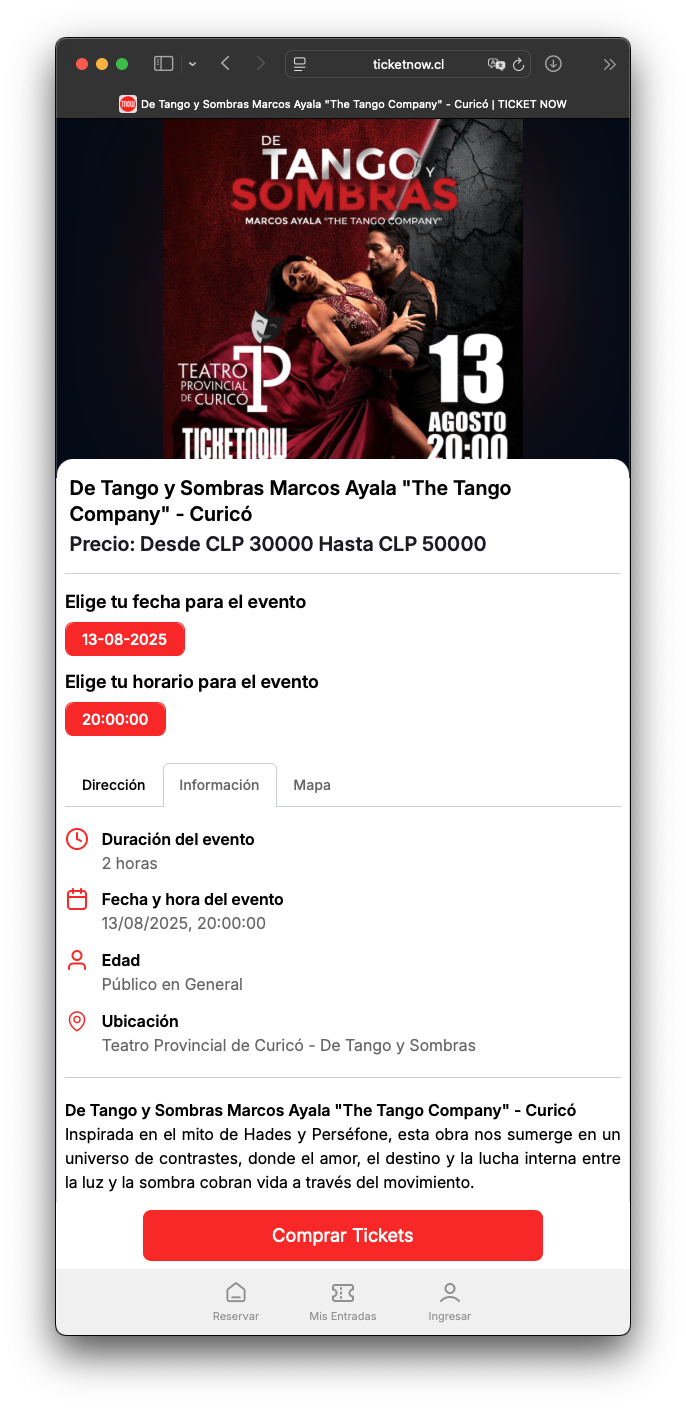Screen dimensions: 686x1409
Task: Go back to the previous page
Action: (225, 64)
